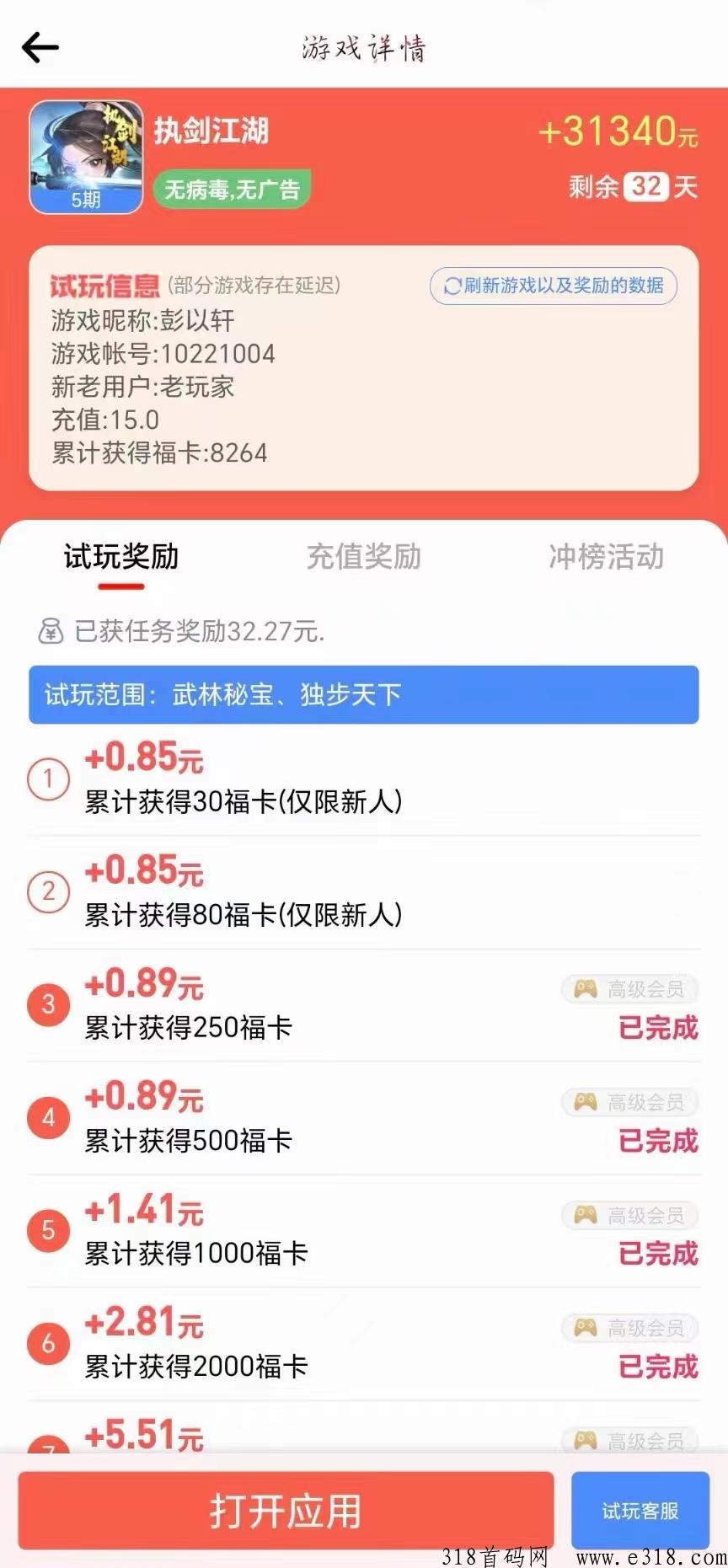Switch to the 试玩奖励 tab
The image size is (728, 1568).
pyautogui.click(x=121, y=557)
